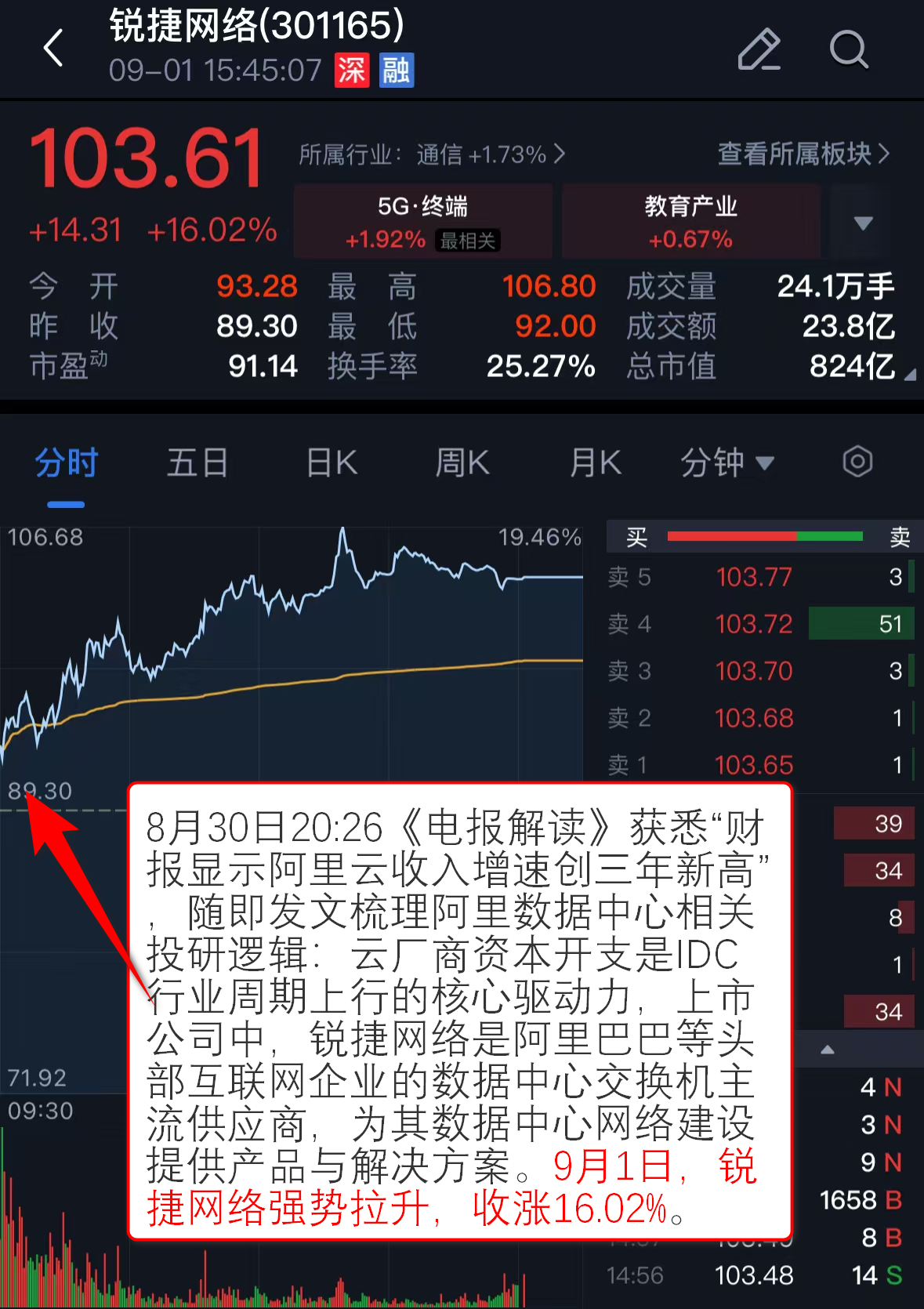Switch to the 五日 chart tab
The height and width of the screenshot is (1309, 924).
[x=197, y=463]
